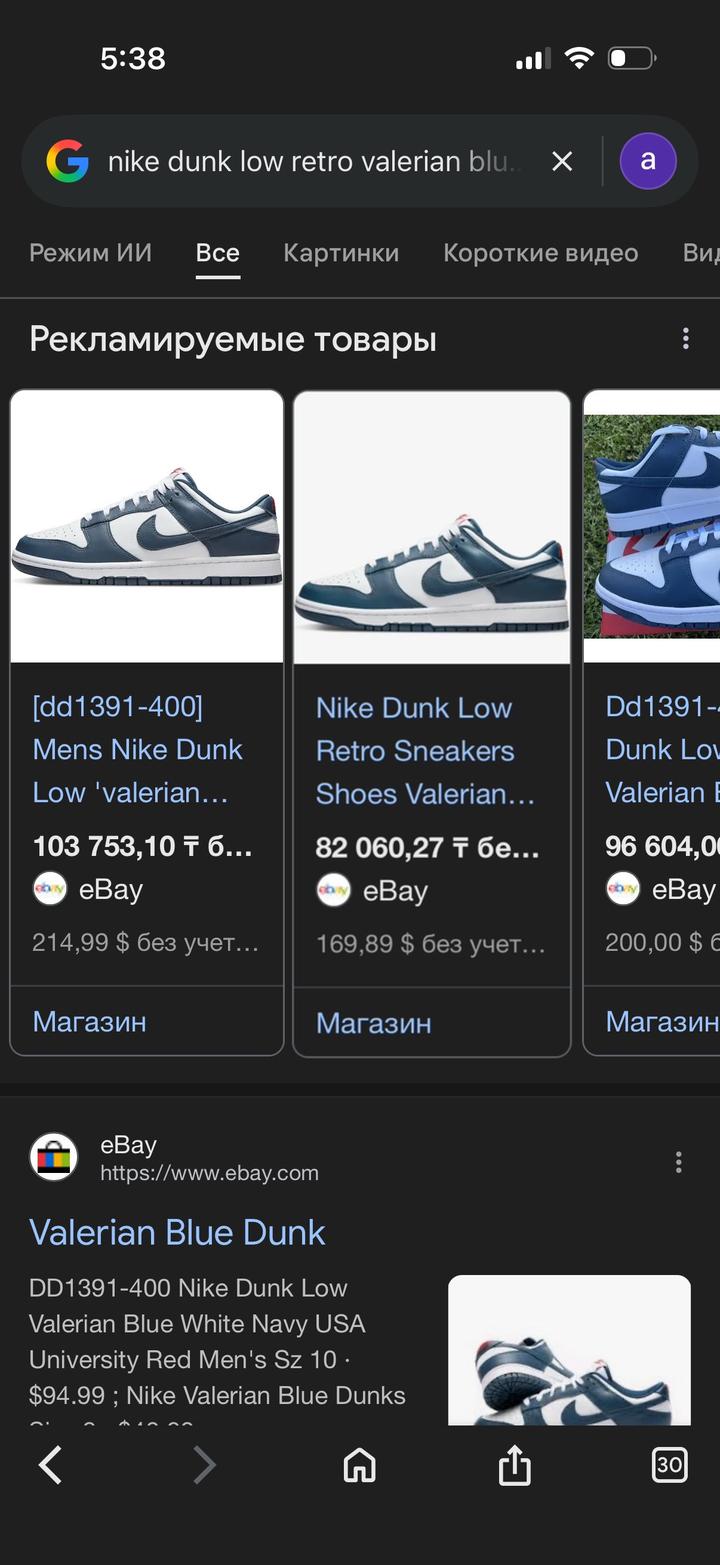This screenshot has width=720, height=1565.
Task: Tap the search input field
Action: coord(300,160)
